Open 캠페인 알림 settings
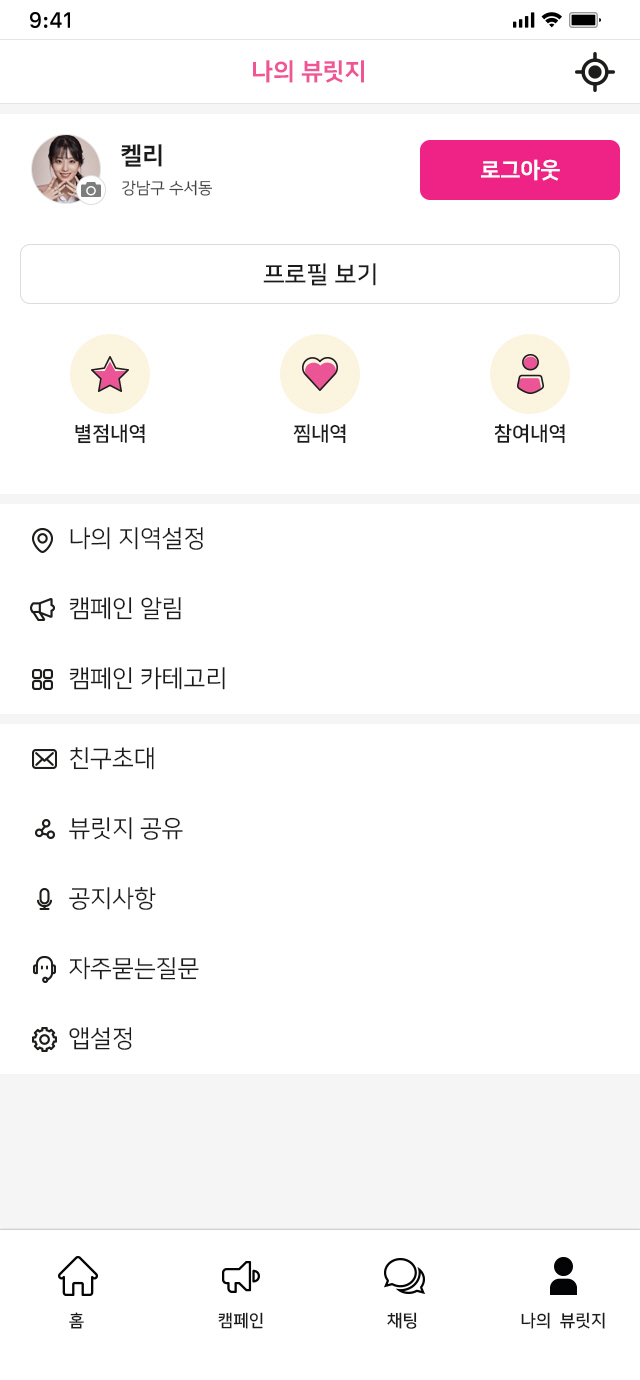Viewport: 640px width, 1380px height. [320, 609]
